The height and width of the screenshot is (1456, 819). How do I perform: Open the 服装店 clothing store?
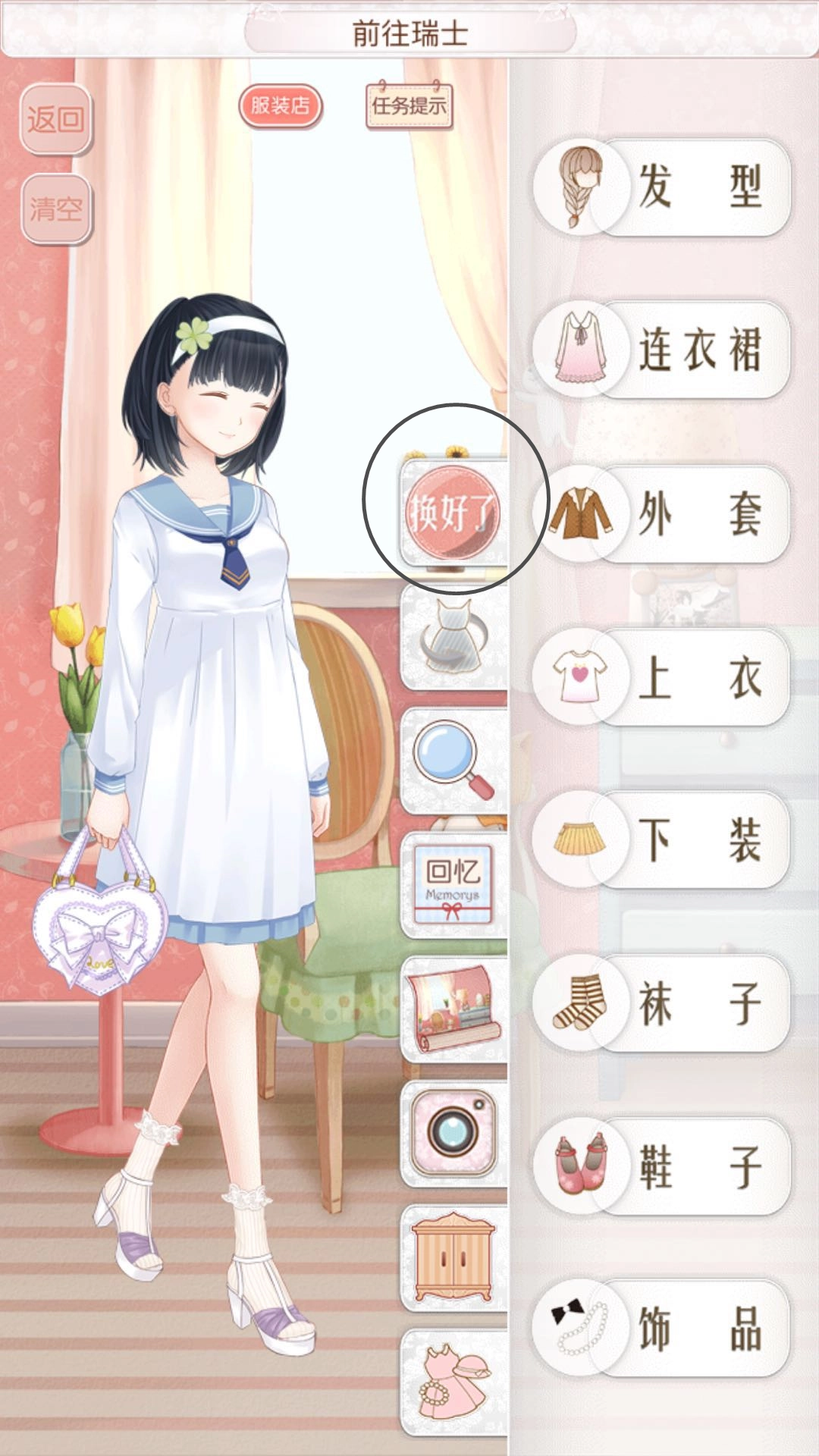coord(281,105)
